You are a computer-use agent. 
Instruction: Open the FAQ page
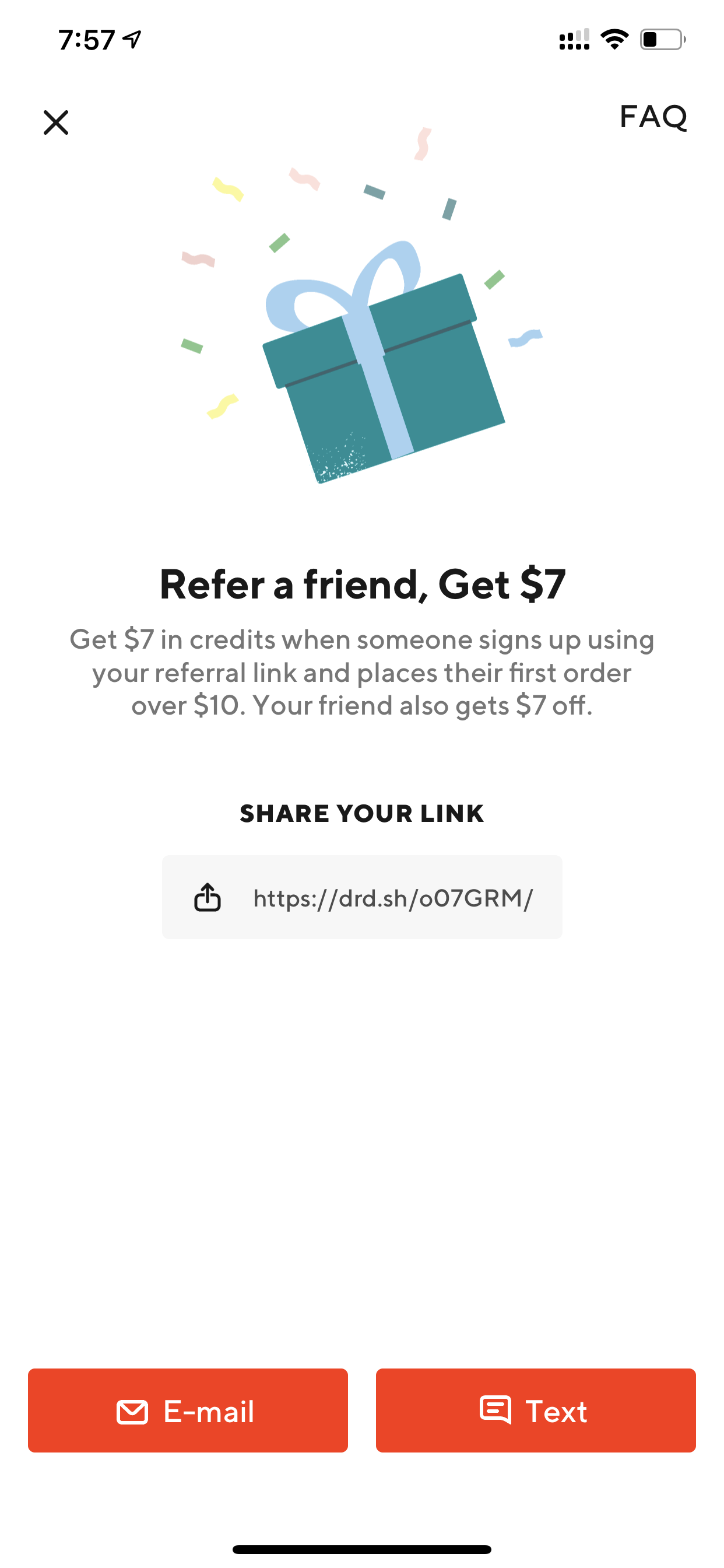click(653, 116)
